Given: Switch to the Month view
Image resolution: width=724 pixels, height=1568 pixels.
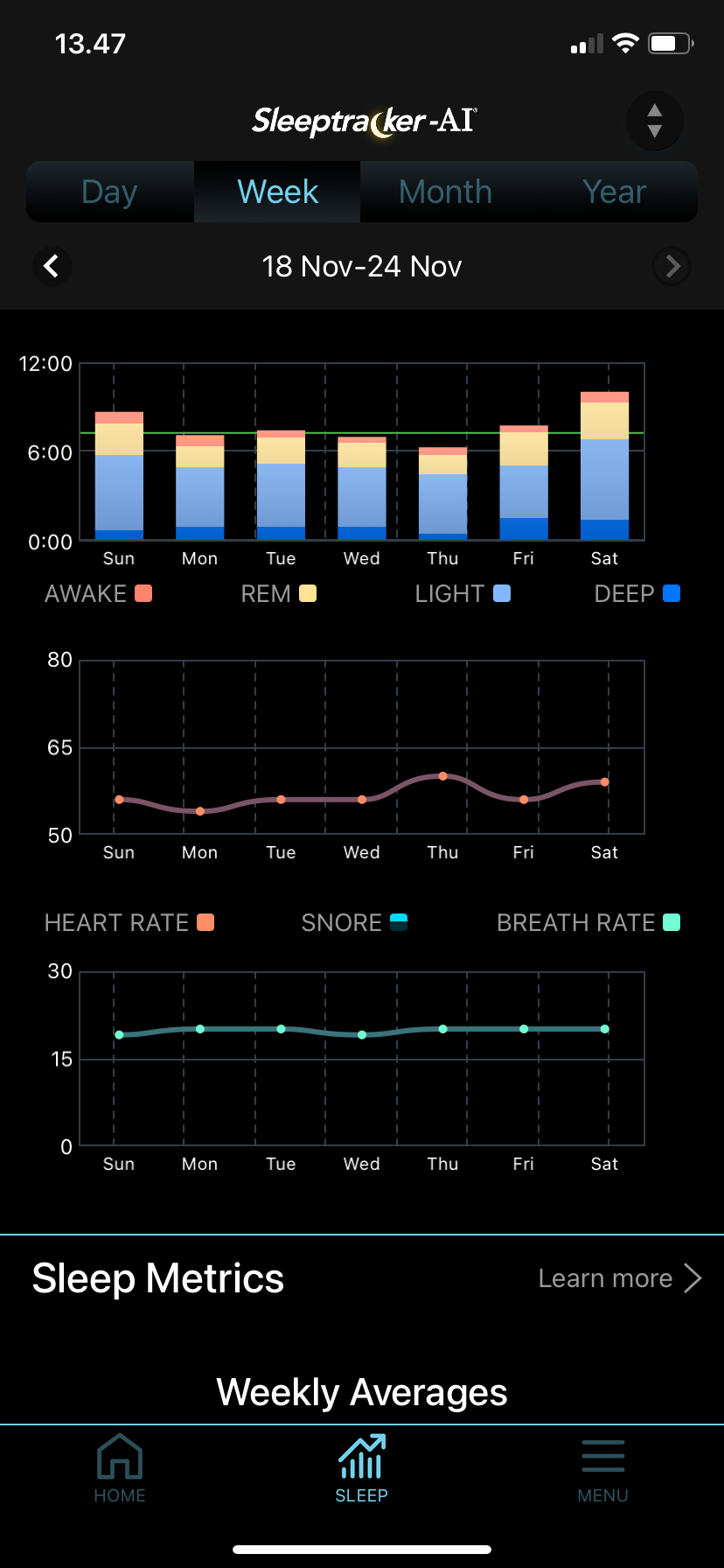Looking at the screenshot, I should pos(445,192).
